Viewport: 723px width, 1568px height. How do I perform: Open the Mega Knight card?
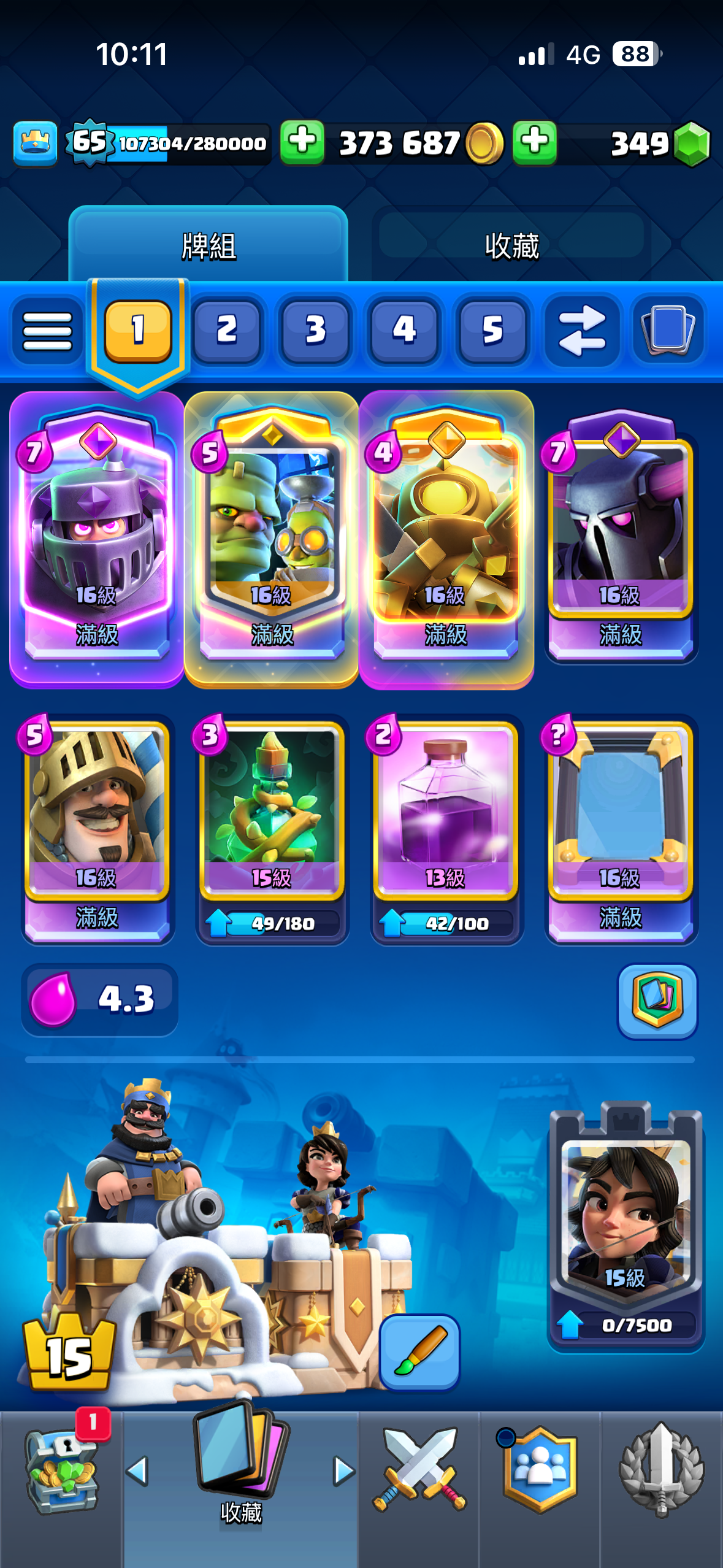click(x=97, y=534)
